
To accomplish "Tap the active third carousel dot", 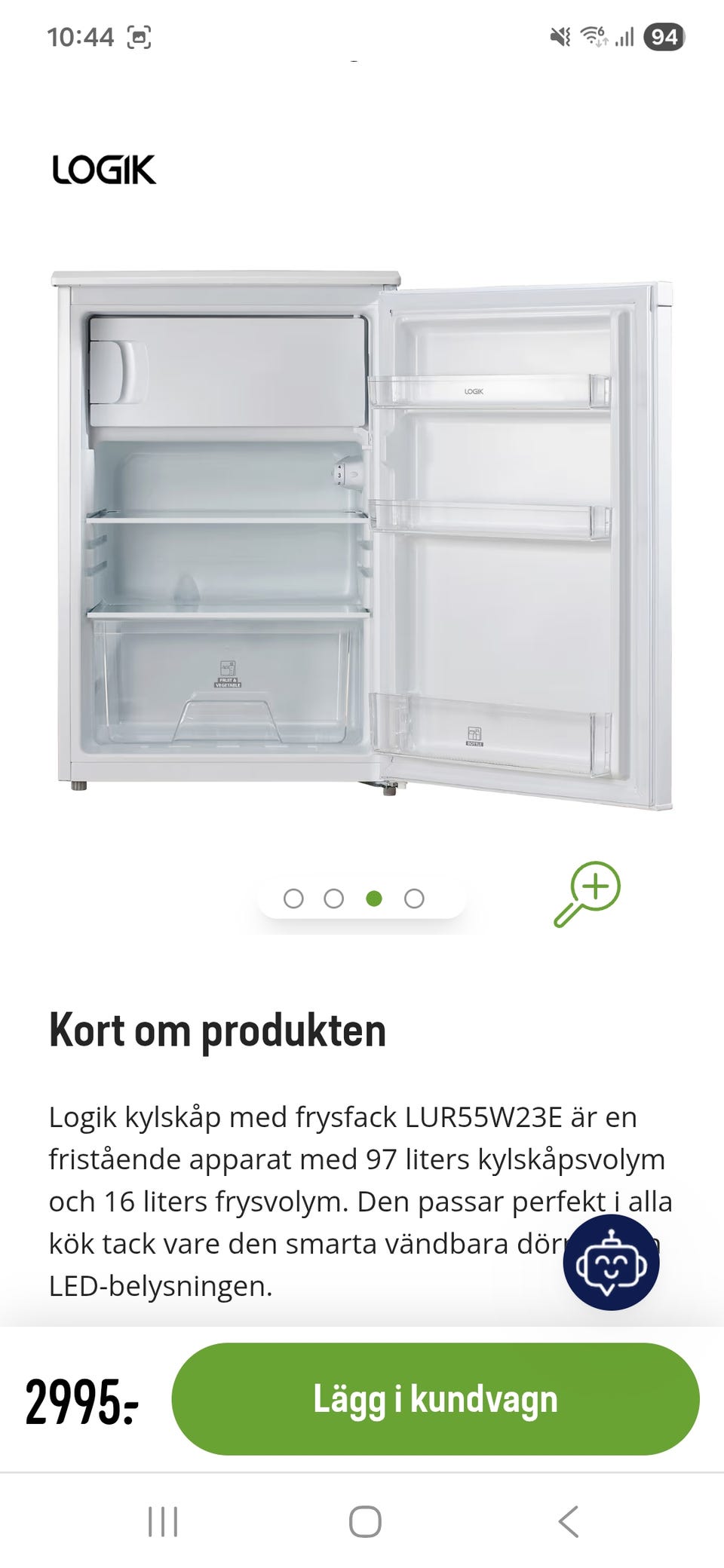I will point(373,898).
